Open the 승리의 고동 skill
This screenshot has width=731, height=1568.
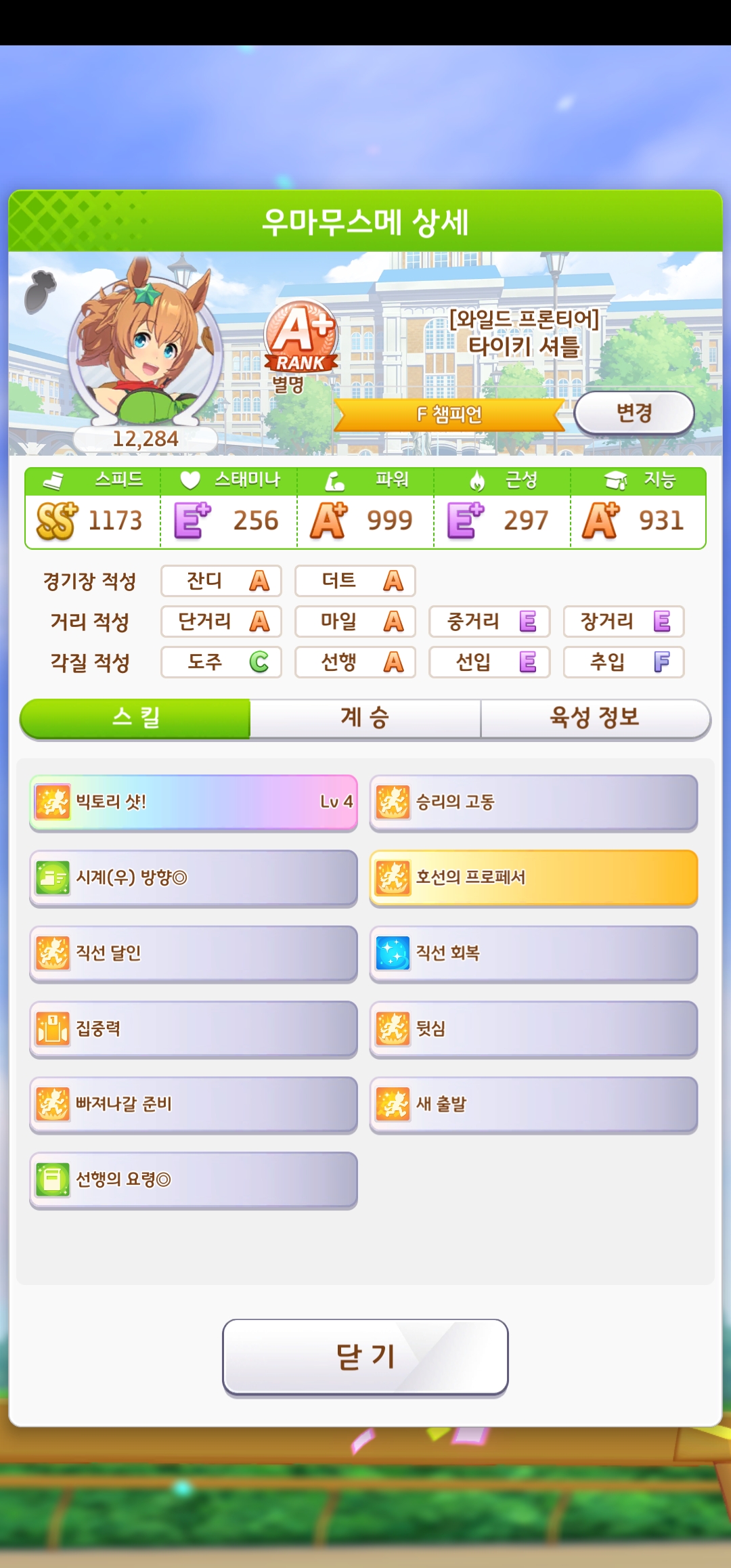click(x=533, y=802)
